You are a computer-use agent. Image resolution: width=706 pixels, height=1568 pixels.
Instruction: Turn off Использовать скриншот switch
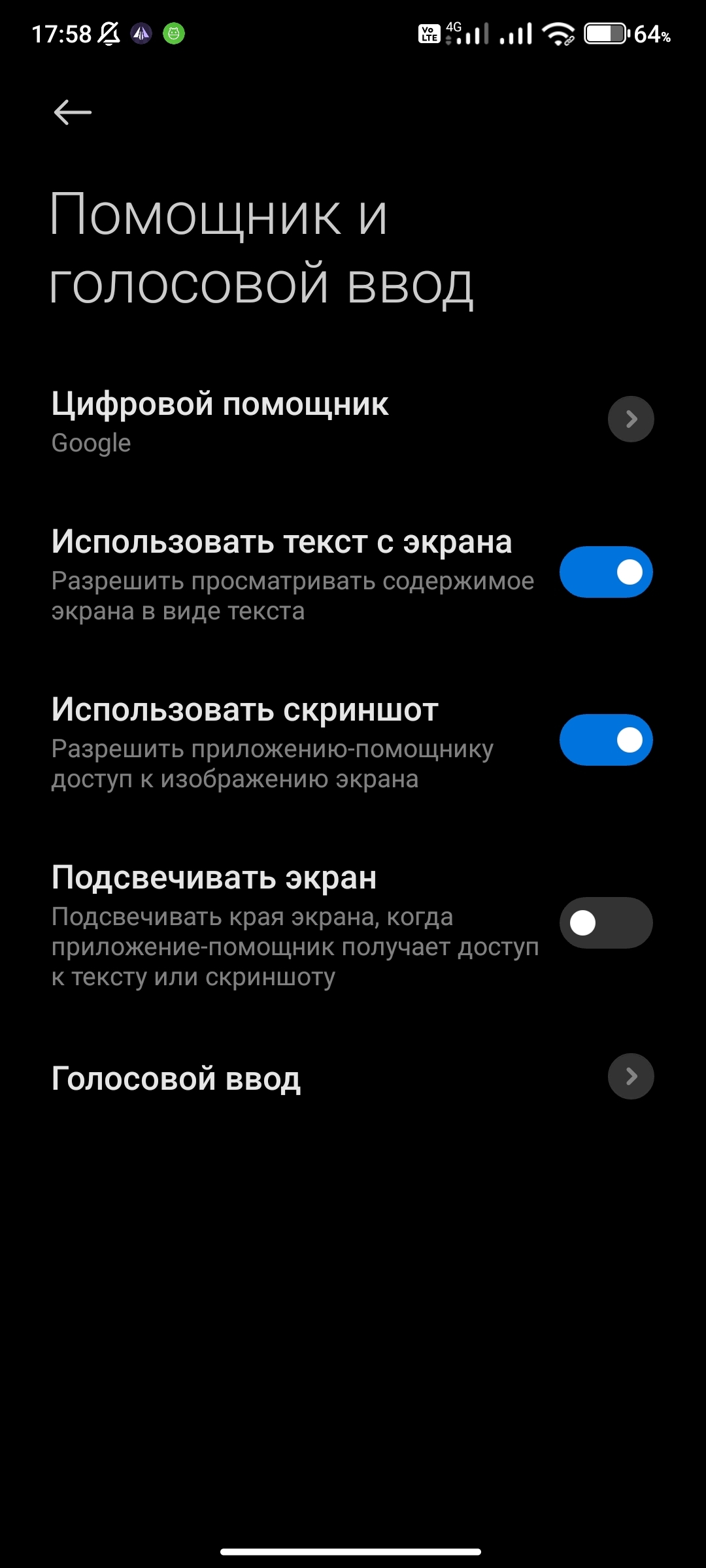[x=605, y=740]
